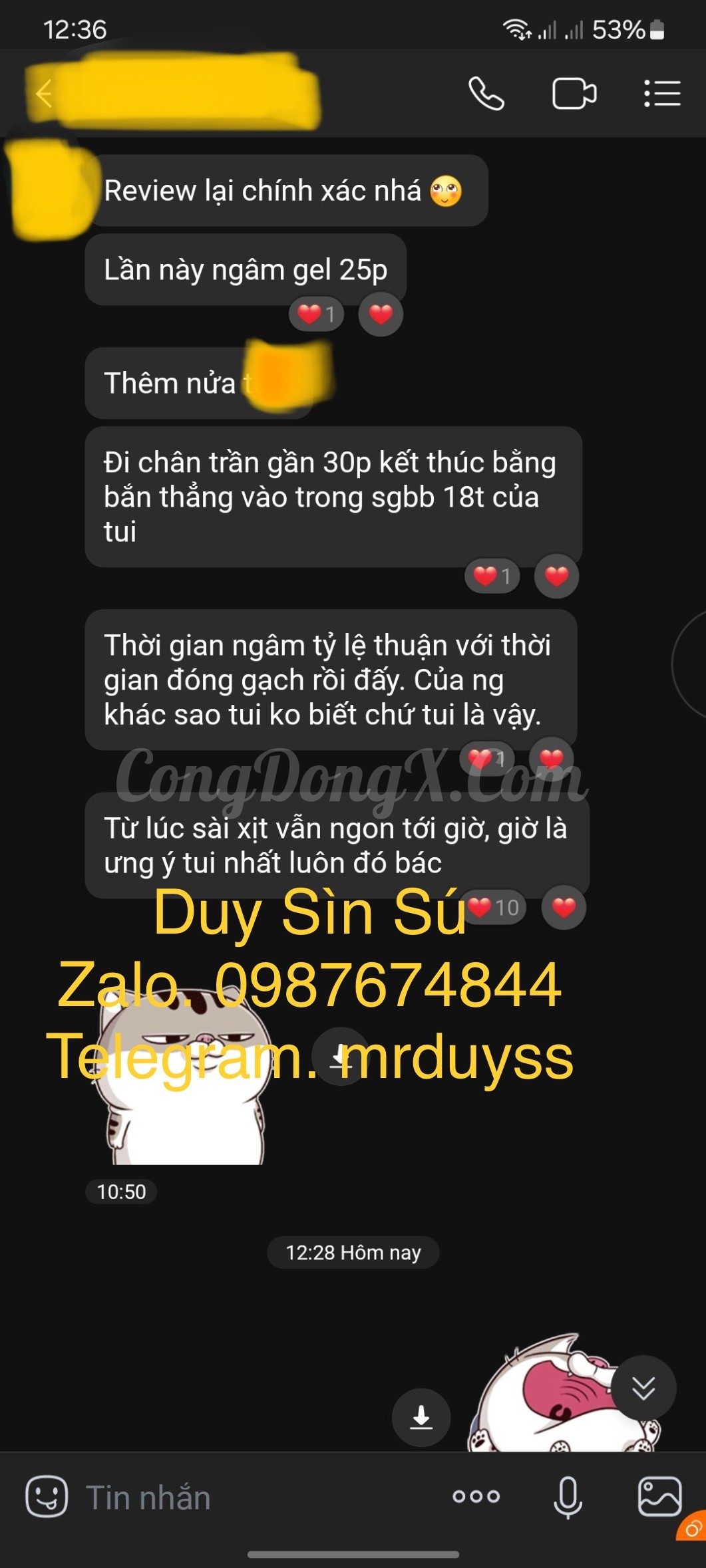Open the sticker and emoji picker
The height and width of the screenshot is (1568, 706).
pyautogui.click(x=47, y=1497)
